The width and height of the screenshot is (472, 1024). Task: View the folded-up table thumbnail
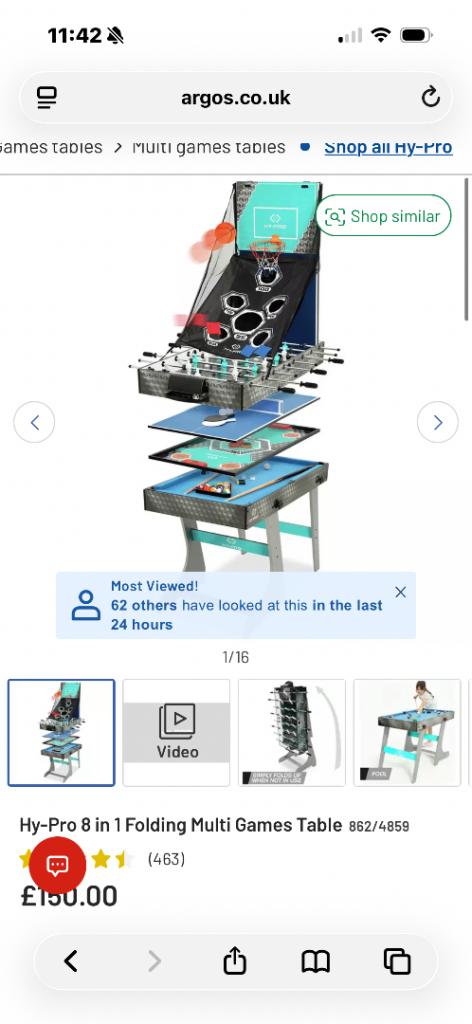pyautogui.click(x=292, y=733)
